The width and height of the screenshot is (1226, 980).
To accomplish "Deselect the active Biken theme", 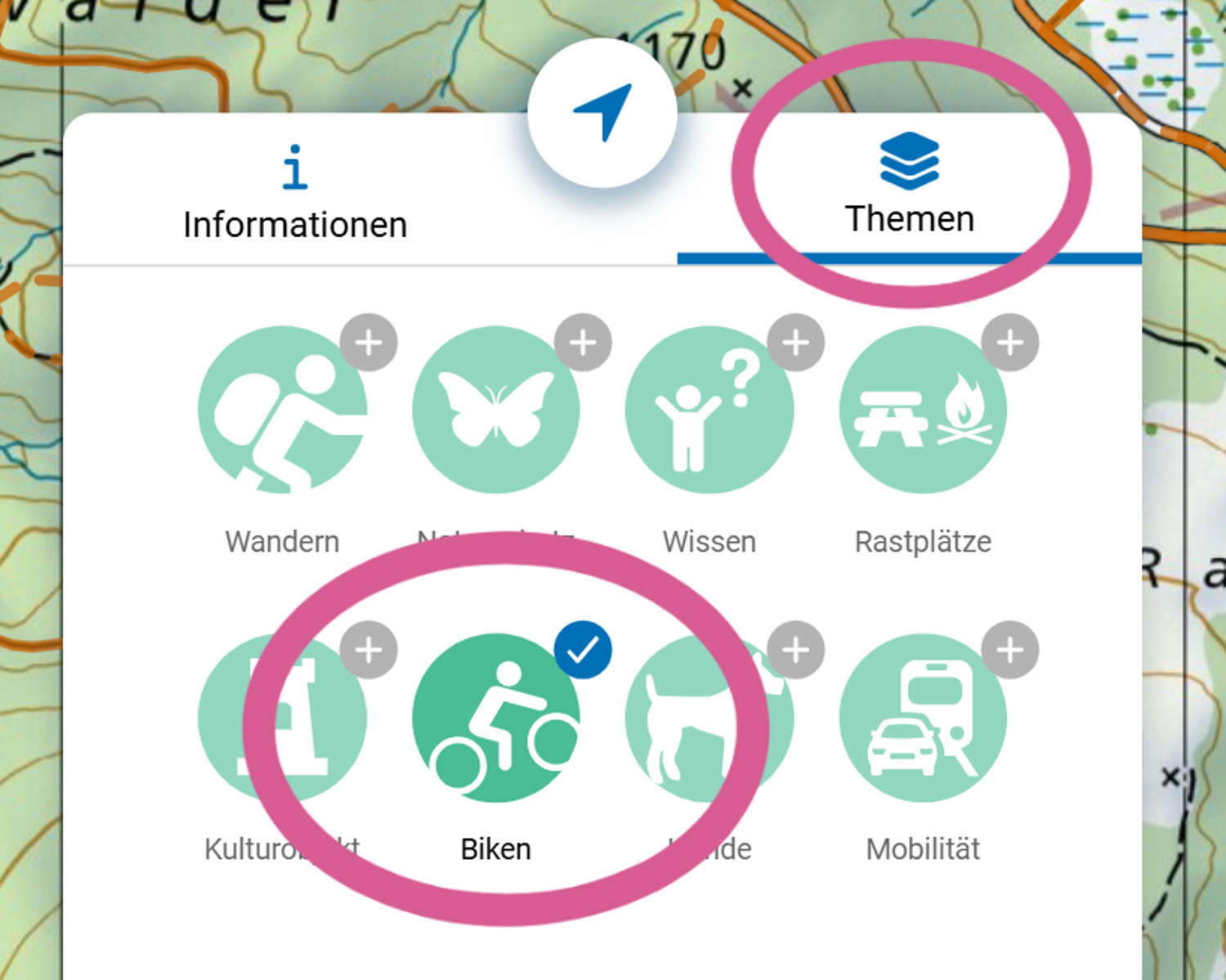I will (496, 718).
